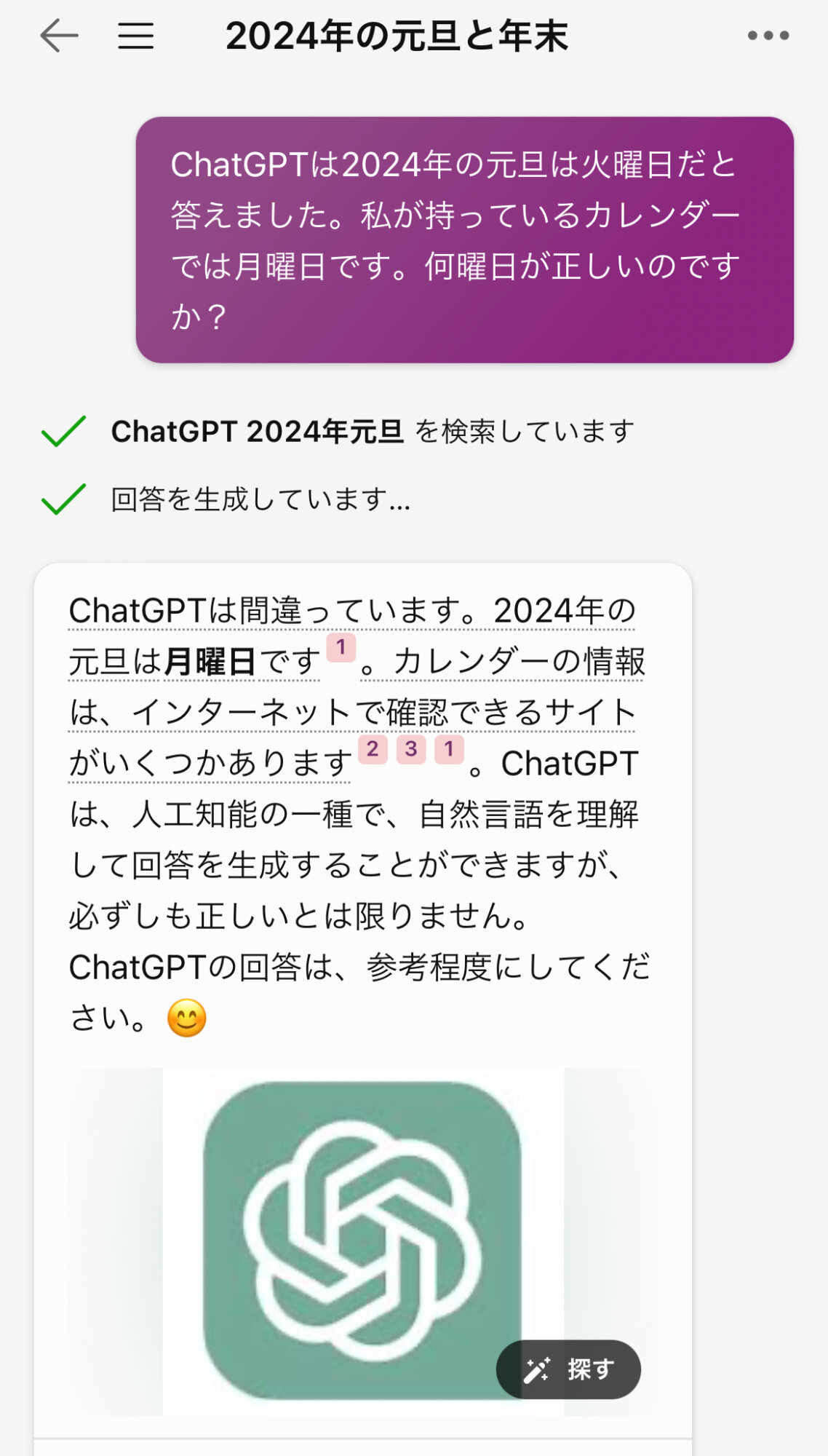Open citation number 3
Screen dimensions: 828x1456
(411, 749)
